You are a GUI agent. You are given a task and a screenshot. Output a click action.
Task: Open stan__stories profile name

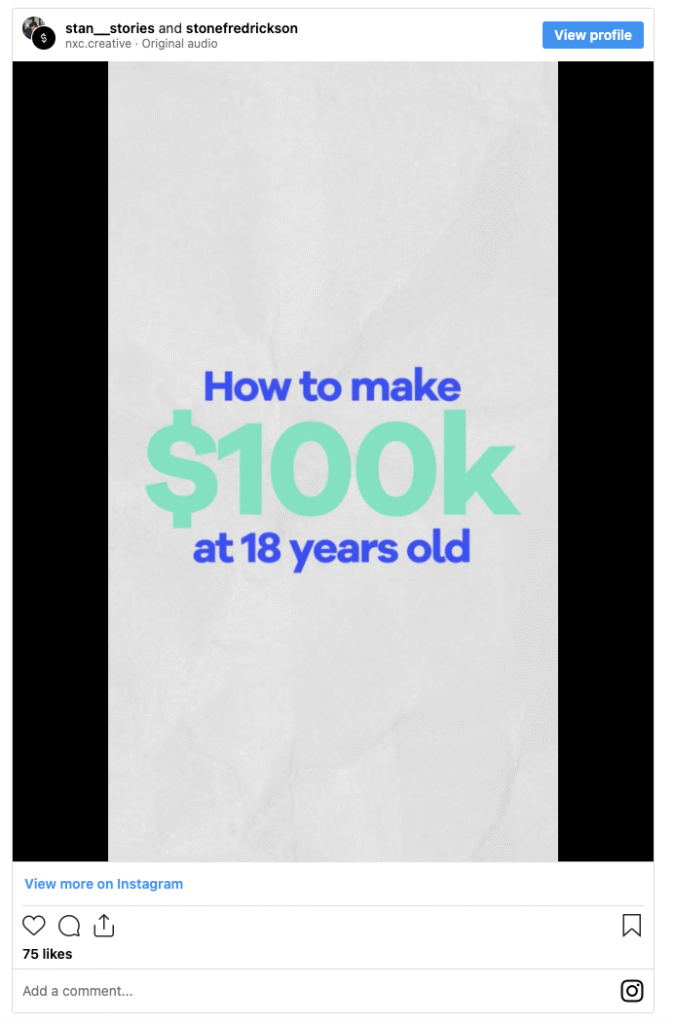[110, 28]
